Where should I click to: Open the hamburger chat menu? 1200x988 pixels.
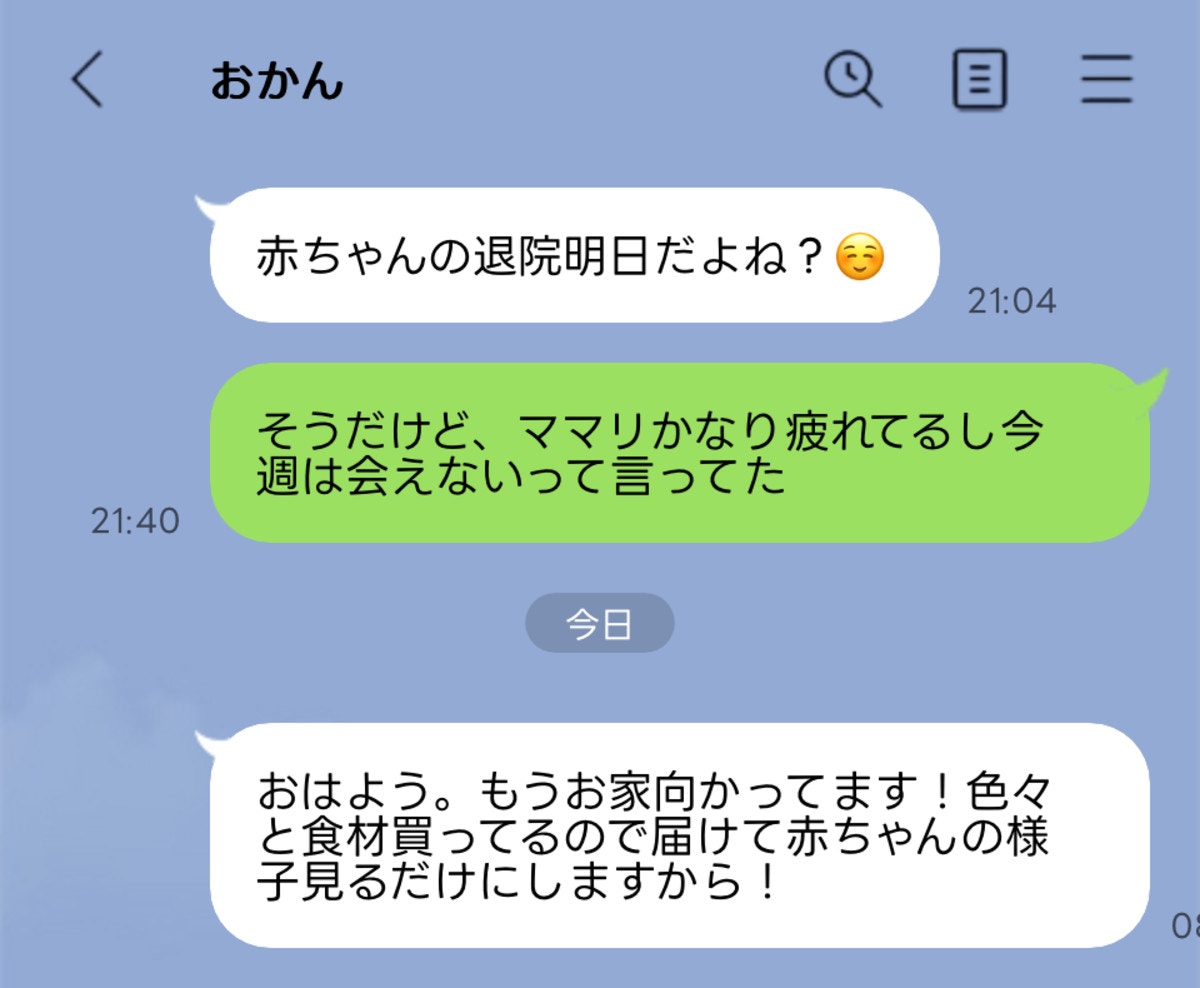click(x=1107, y=80)
